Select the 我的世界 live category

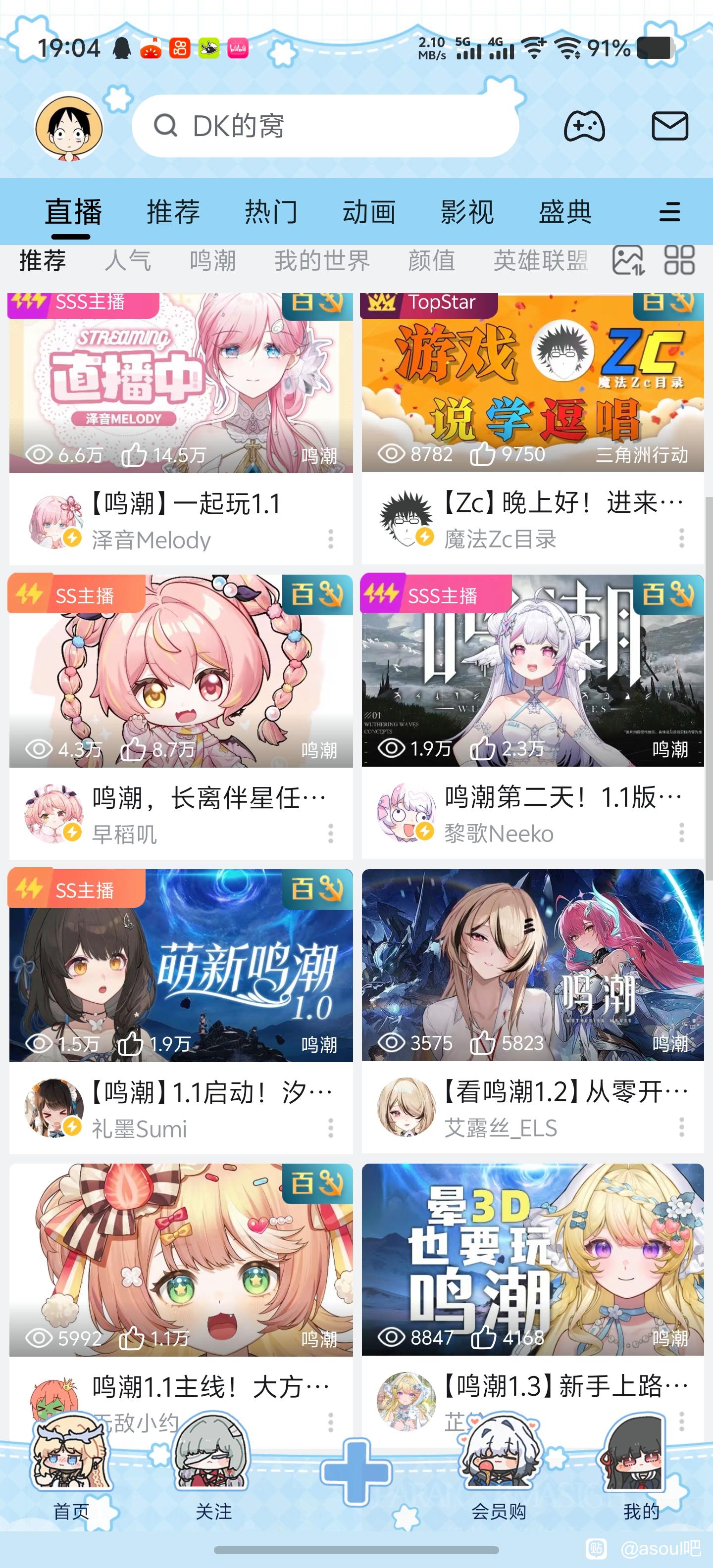click(x=321, y=260)
